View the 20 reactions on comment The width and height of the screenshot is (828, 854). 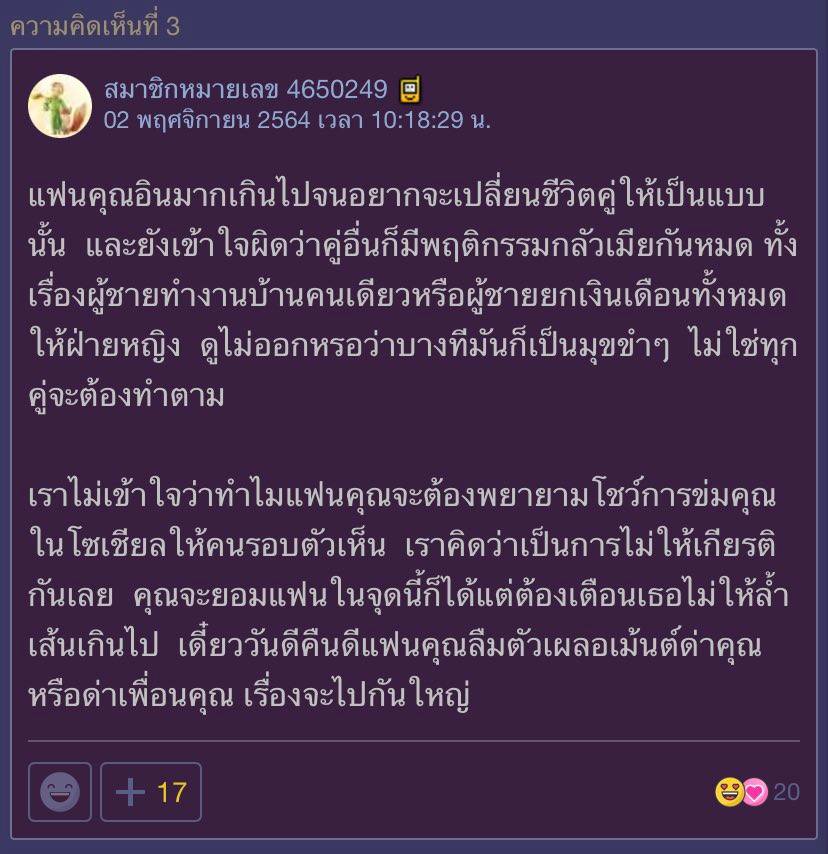[x=757, y=792]
